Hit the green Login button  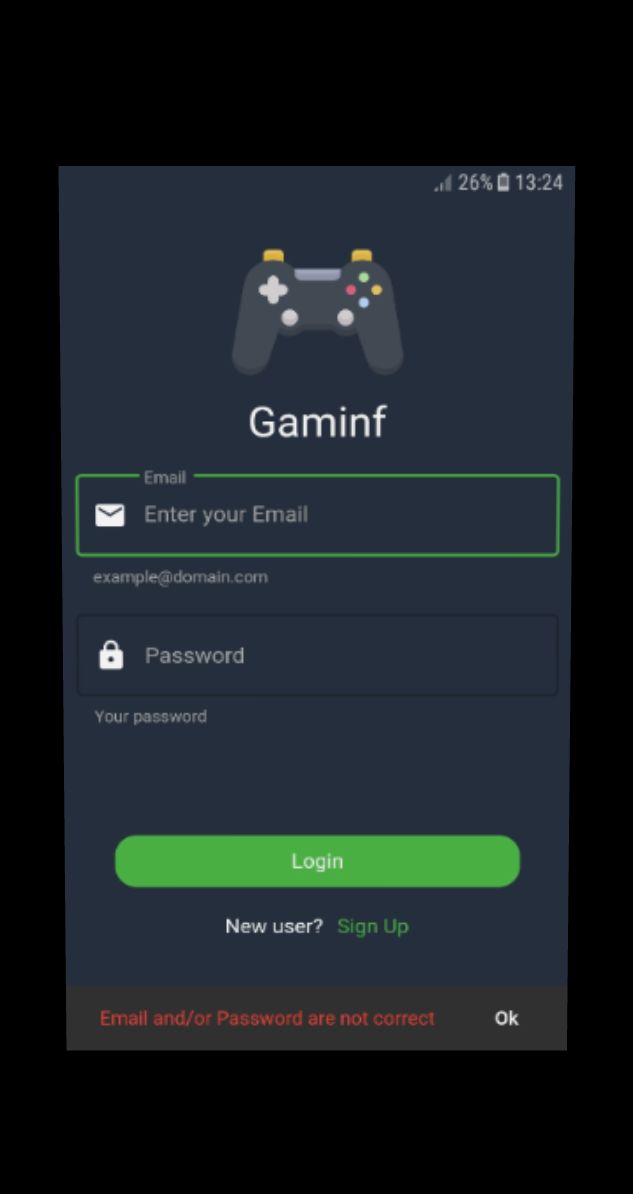[x=317, y=861]
